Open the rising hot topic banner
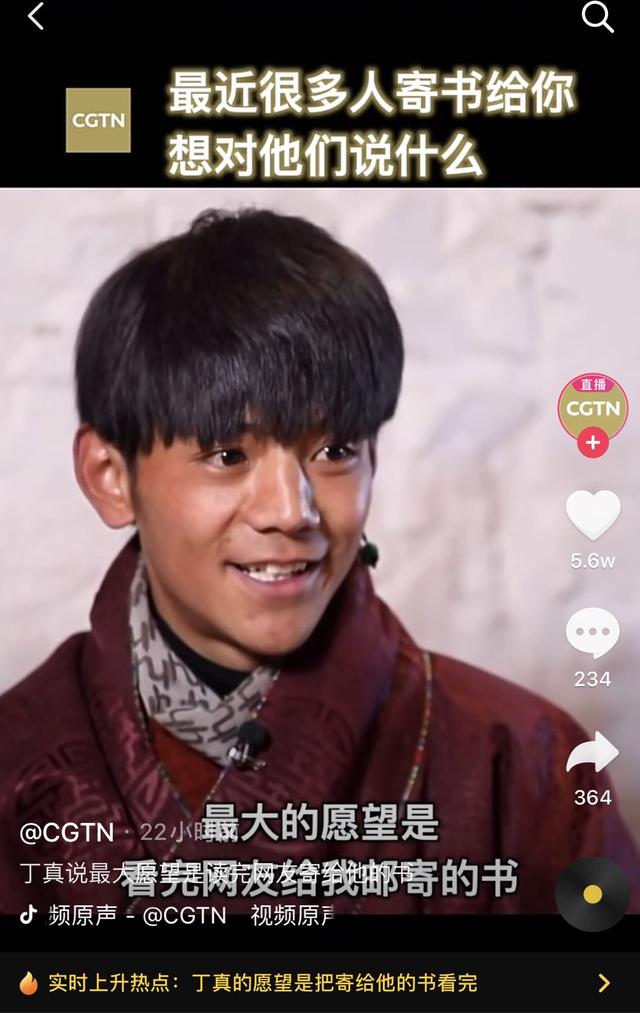 pyautogui.click(x=320, y=983)
